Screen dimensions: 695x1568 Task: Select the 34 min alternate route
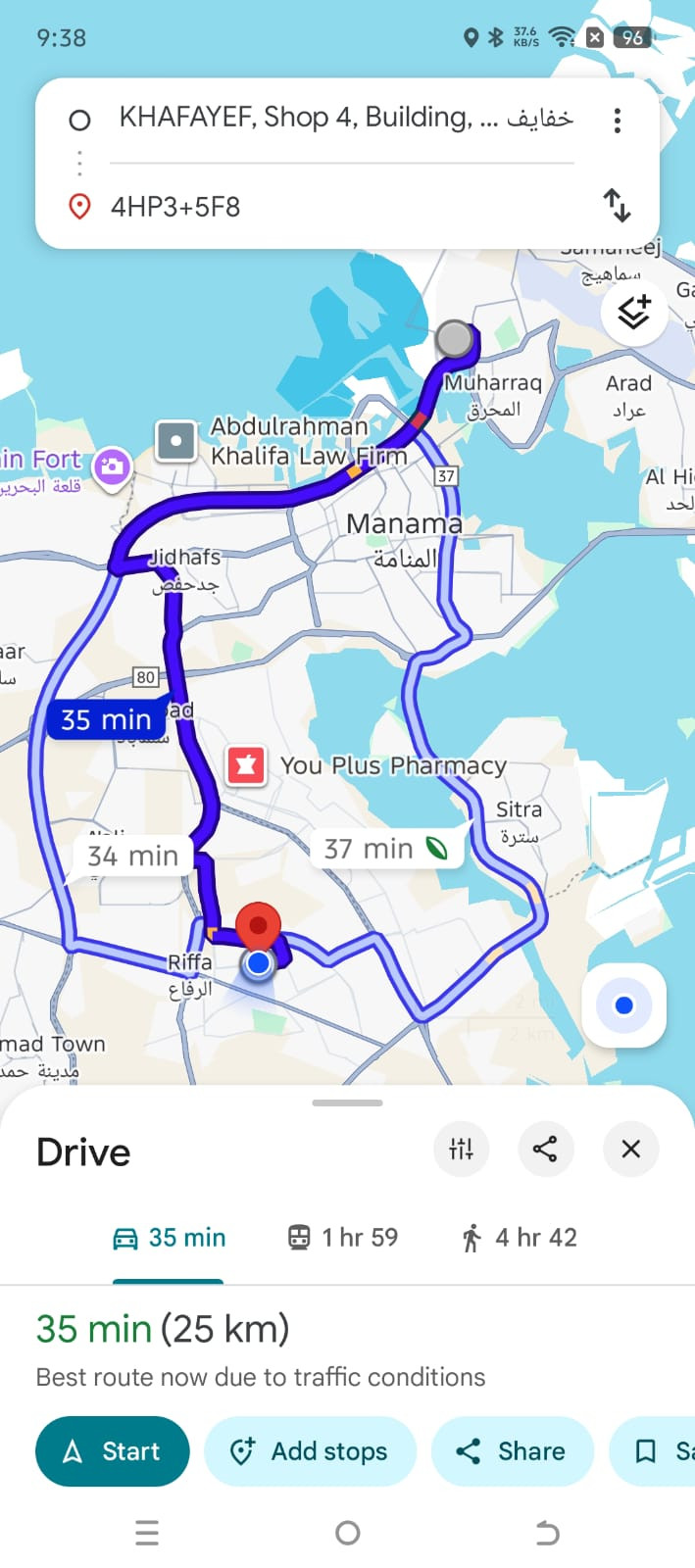132,856
